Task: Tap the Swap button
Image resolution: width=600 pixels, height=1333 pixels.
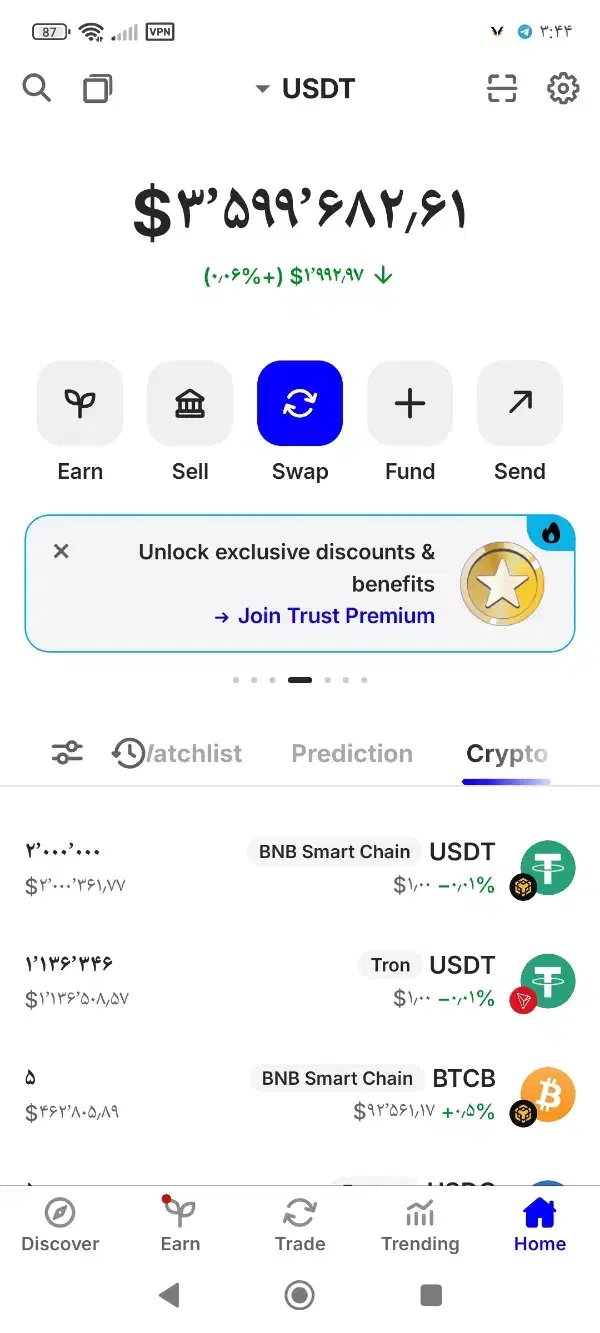Action: point(300,404)
